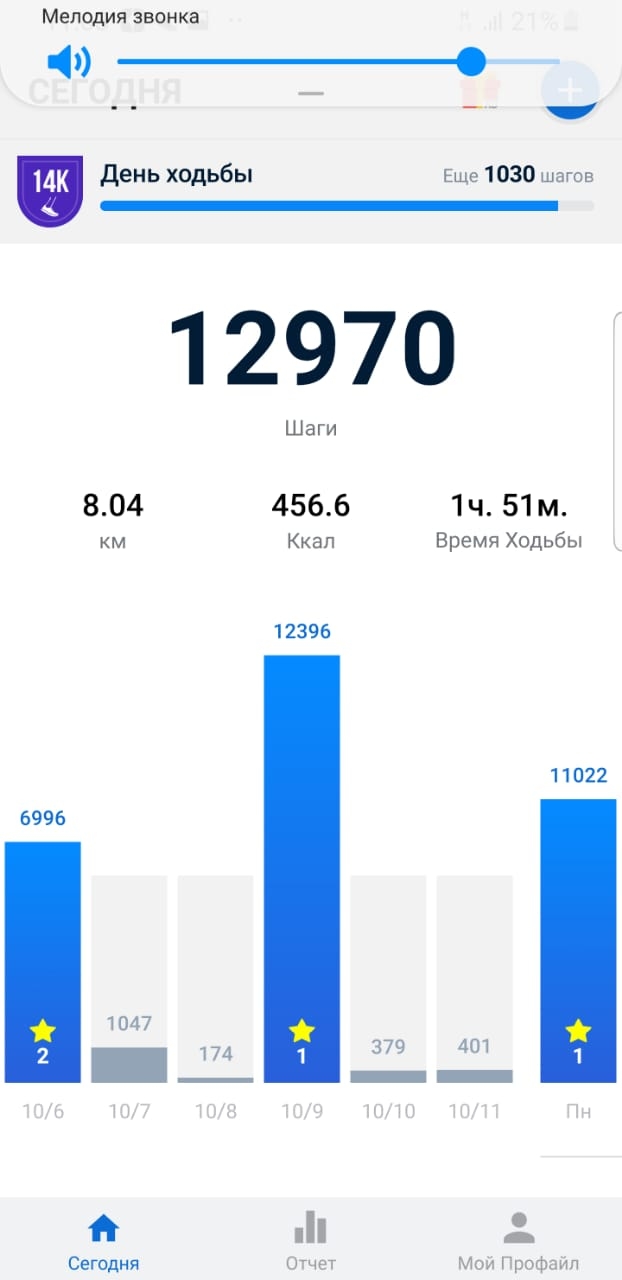Select the 10/7 bar with 1047 steps
This screenshot has height=1280, width=622.
pyautogui.click(x=129, y=980)
